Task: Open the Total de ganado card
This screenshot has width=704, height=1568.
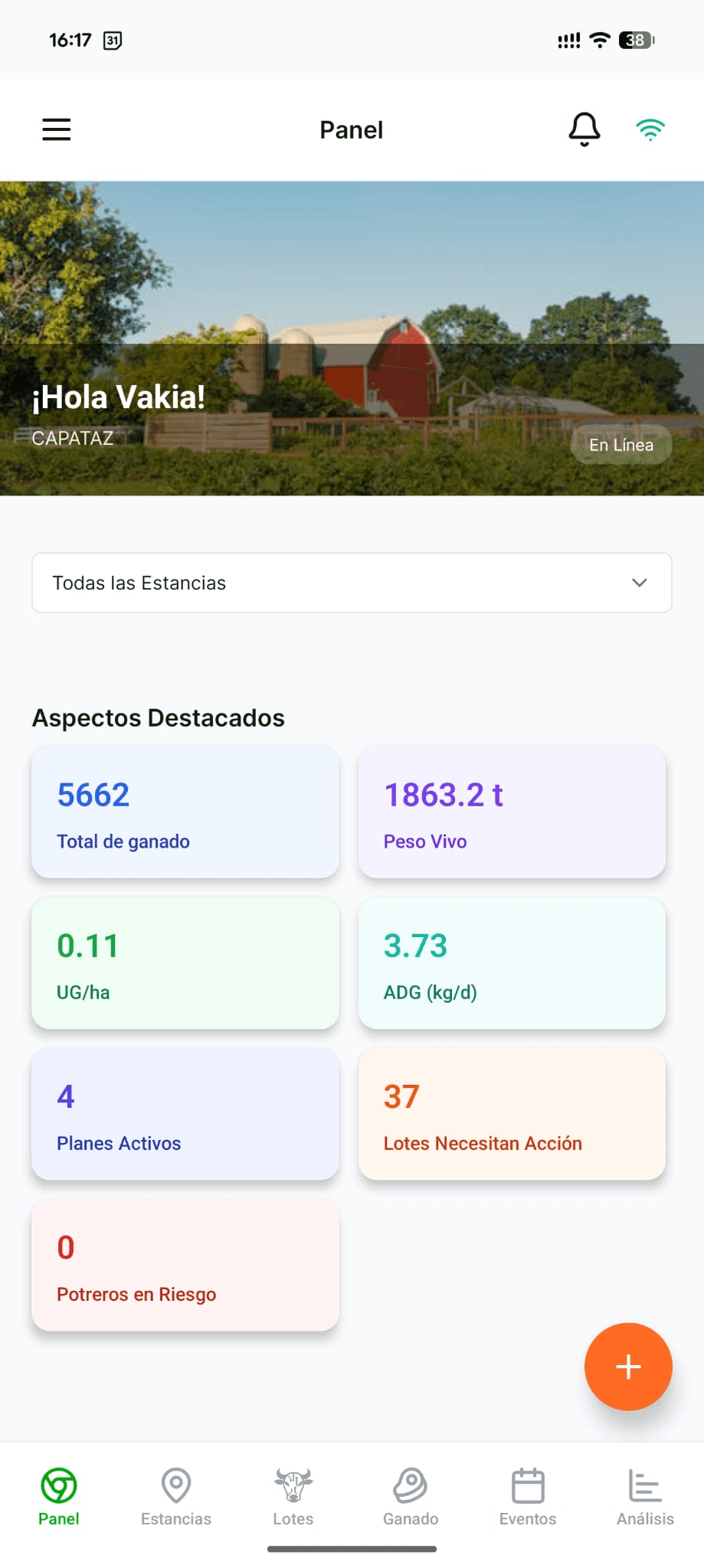Action: (185, 812)
